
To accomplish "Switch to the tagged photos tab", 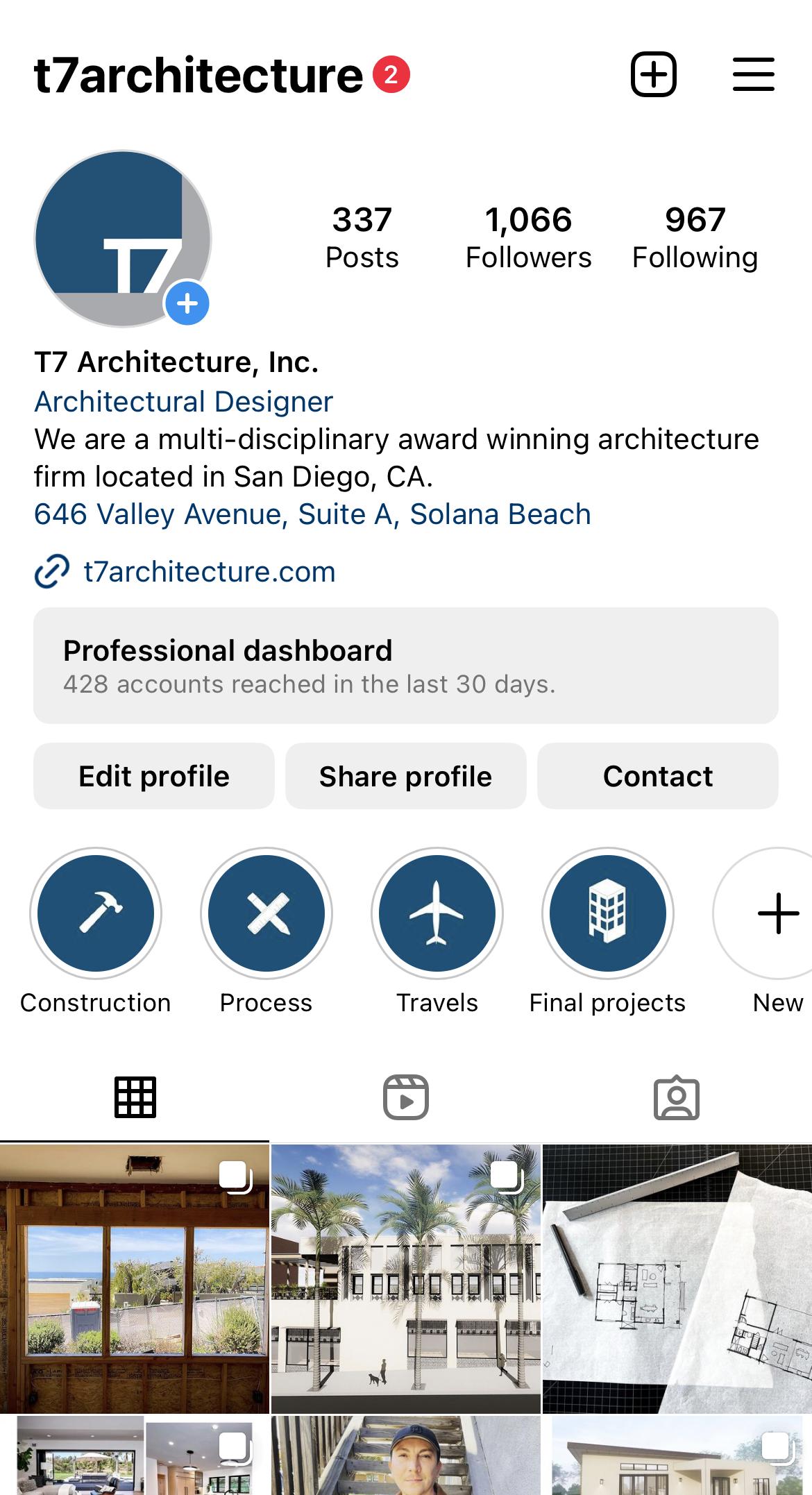I will tap(677, 1098).
